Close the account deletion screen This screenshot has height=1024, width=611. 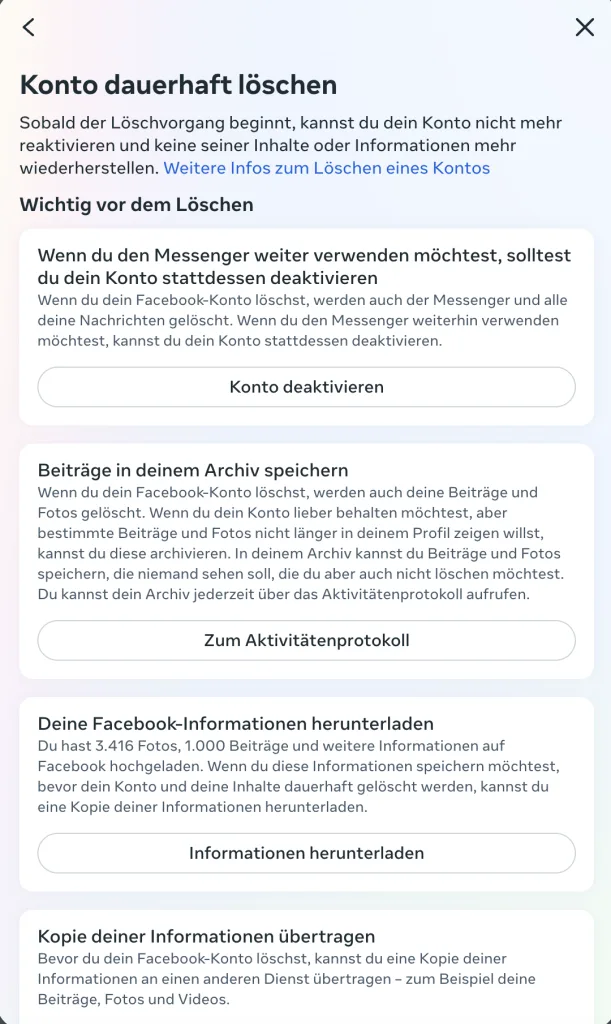(584, 27)
